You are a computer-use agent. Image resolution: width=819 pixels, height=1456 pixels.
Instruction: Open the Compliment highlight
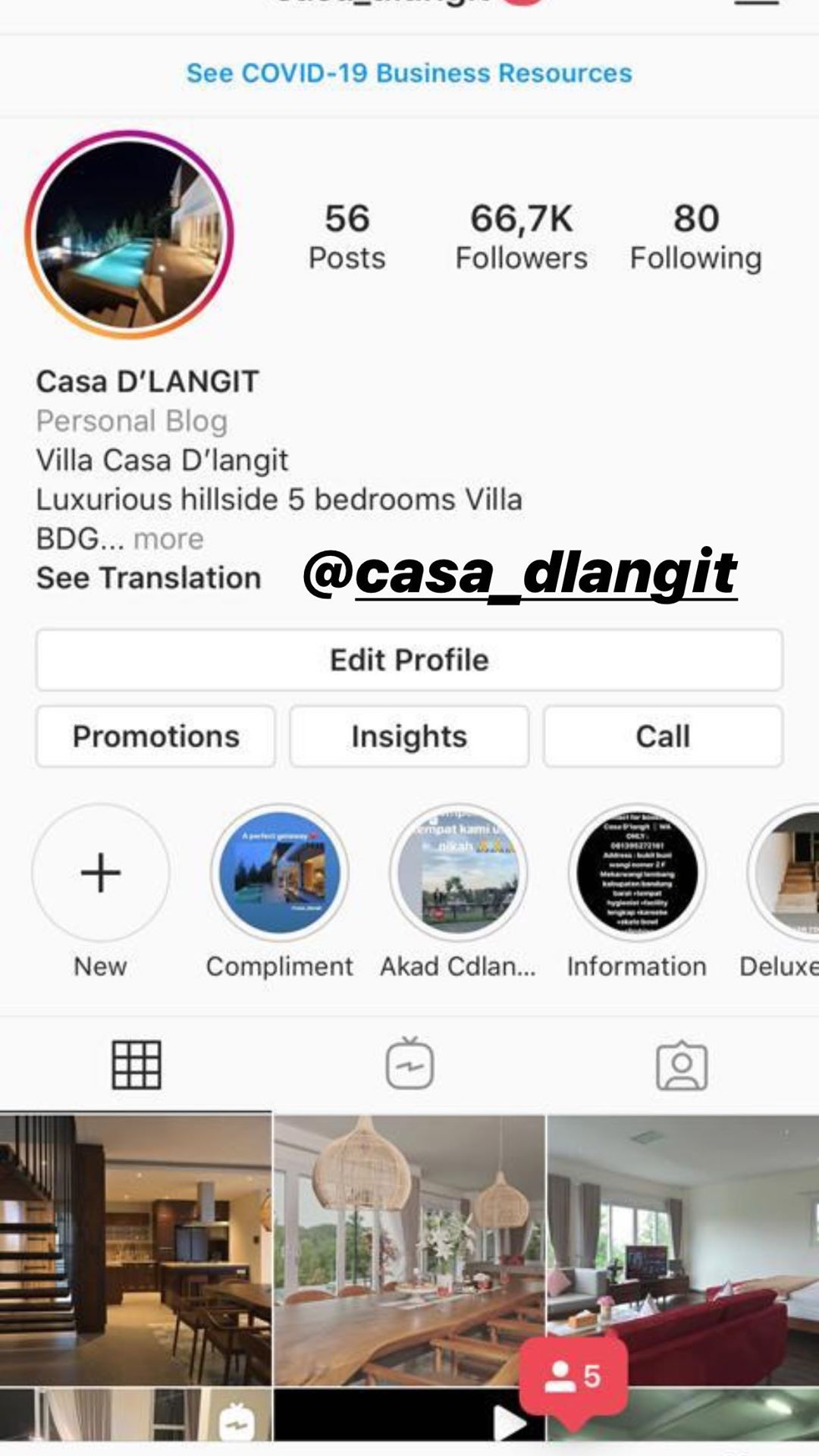pyautogui.click(x=280, y=874)
